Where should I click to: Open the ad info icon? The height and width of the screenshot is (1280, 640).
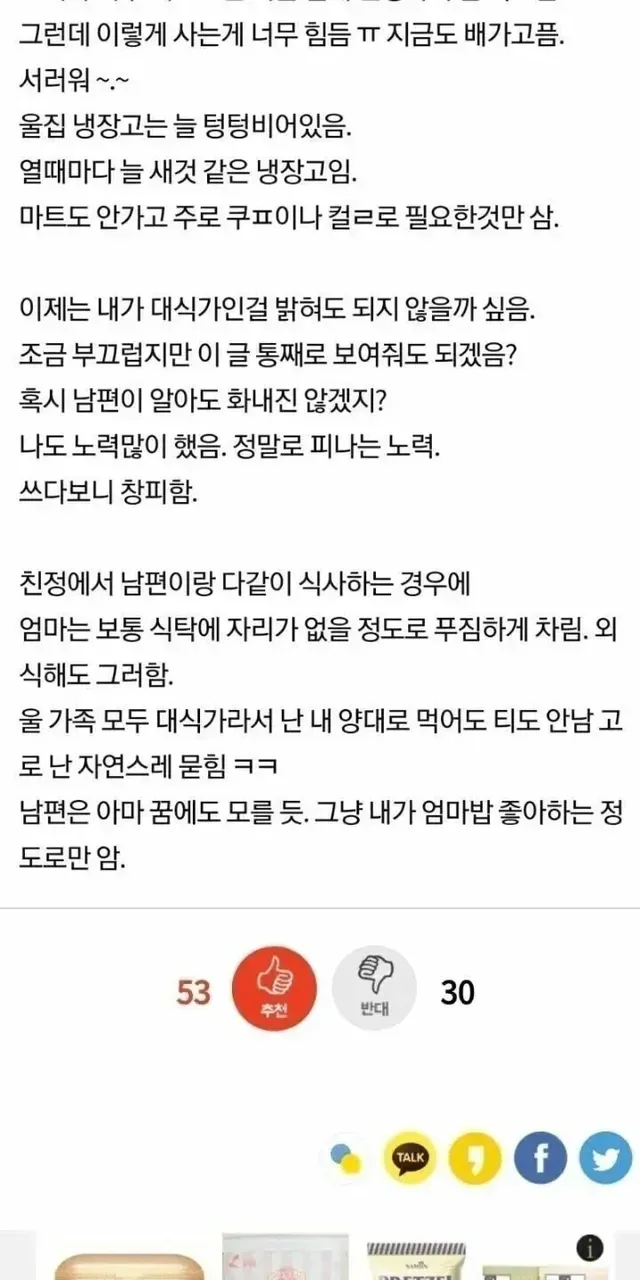tap(590, 1248)
